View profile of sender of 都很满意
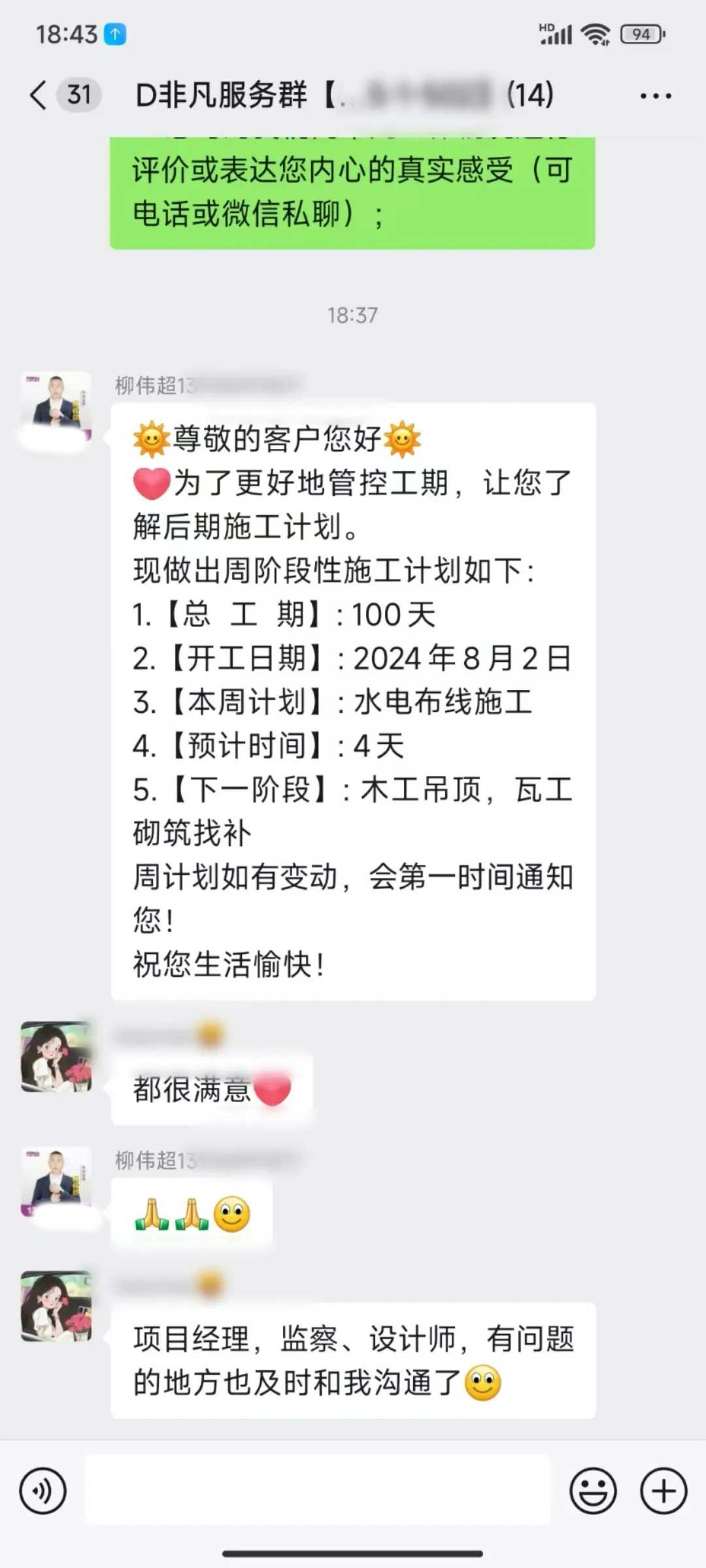Viewport: 706px width, 1568px height. point(56,1056)
